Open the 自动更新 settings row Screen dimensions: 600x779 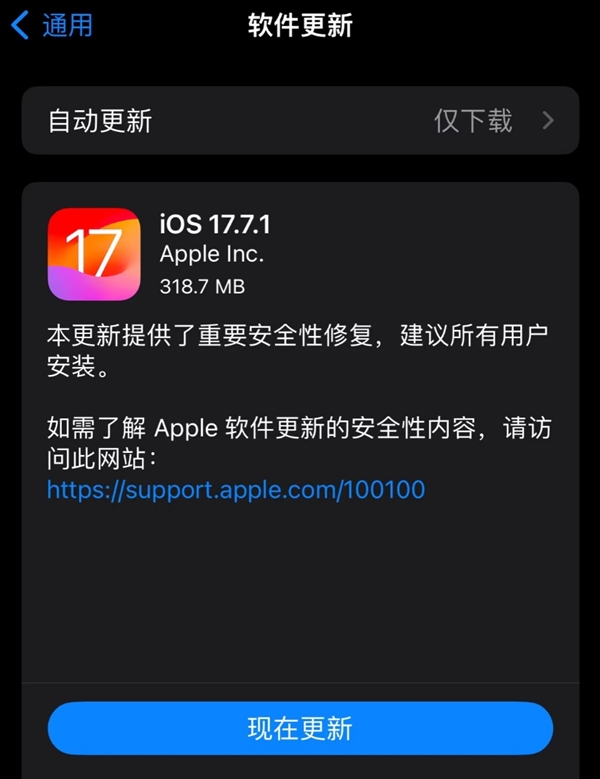pos(300,121)
